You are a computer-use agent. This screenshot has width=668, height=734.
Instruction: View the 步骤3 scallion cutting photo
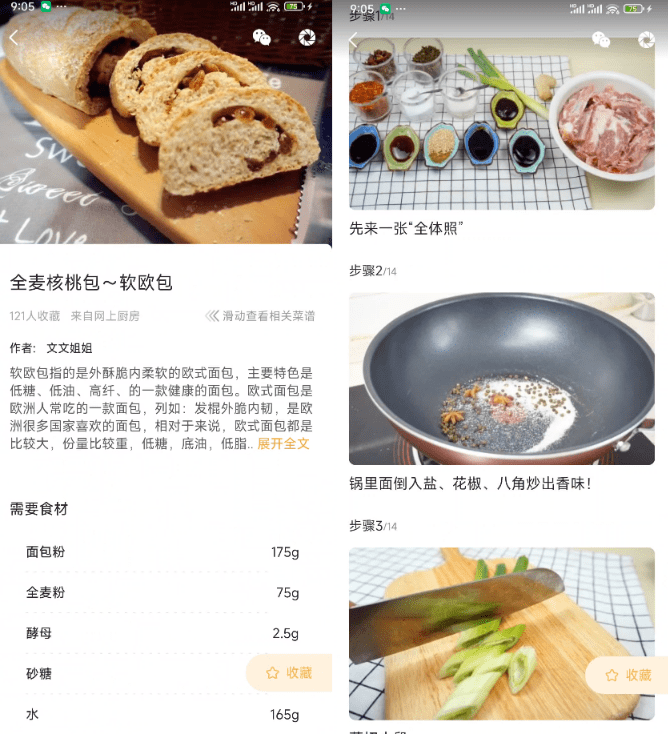tap(501, 630)
